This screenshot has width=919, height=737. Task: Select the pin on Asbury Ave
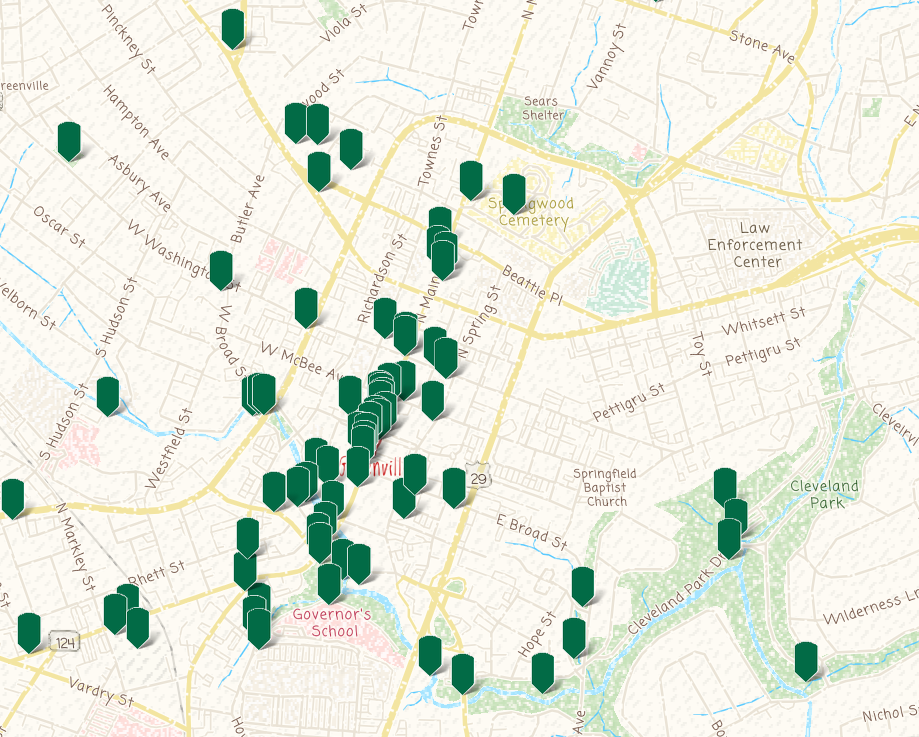point(69,140)
